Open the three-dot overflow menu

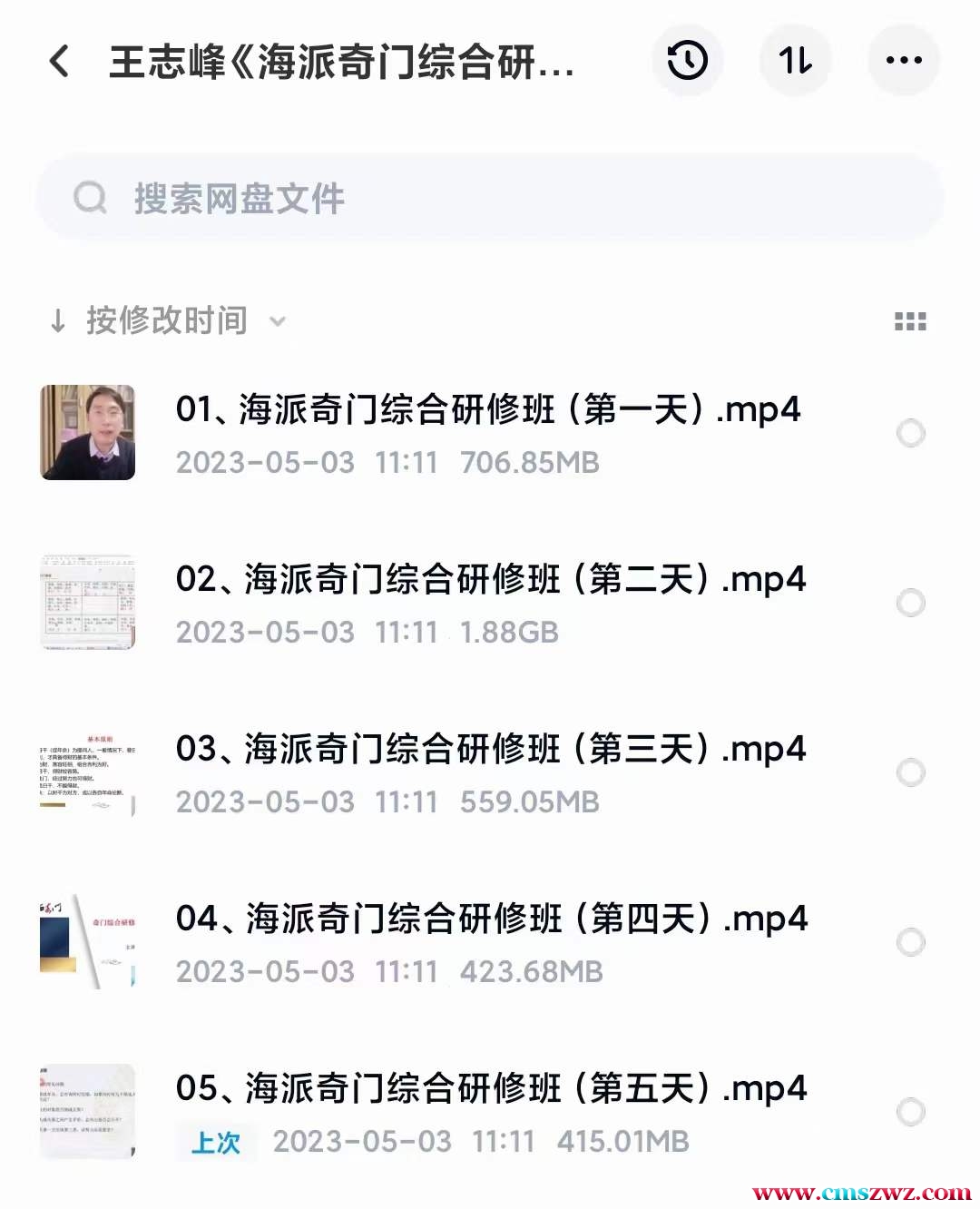coord(904,61)
